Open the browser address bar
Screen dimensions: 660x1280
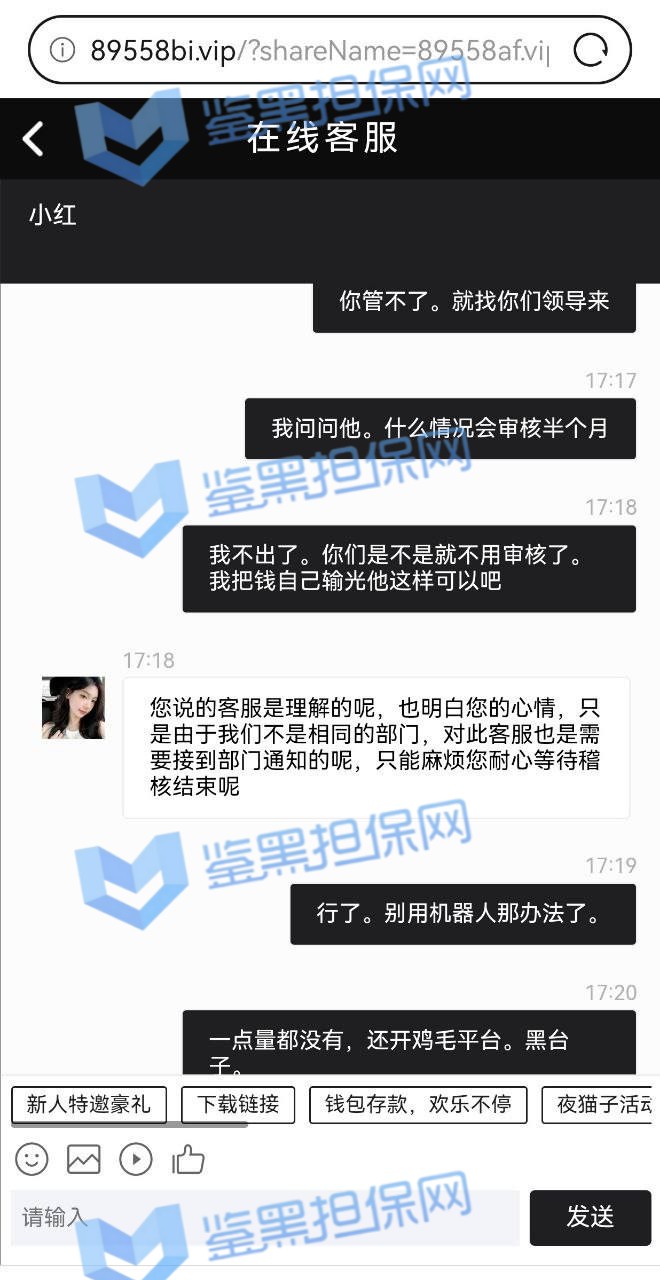pos(320,49)
